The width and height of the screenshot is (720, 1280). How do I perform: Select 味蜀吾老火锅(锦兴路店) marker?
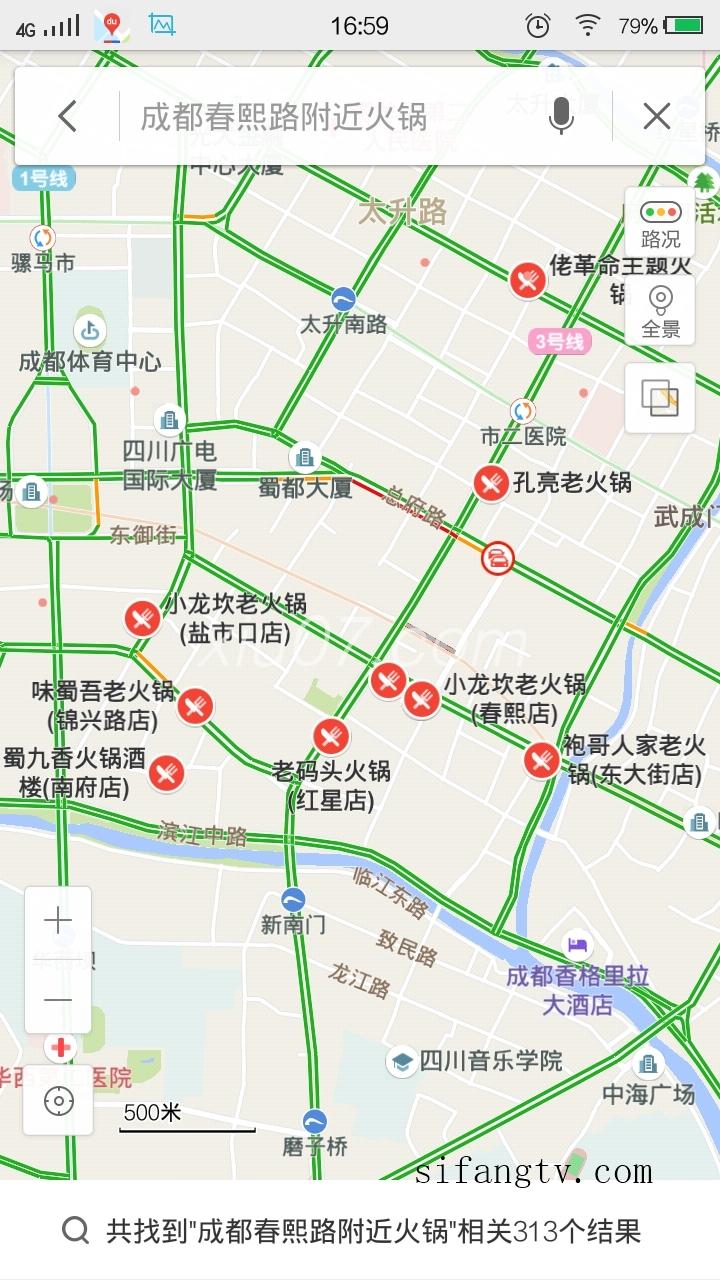[x=196, y=706]
